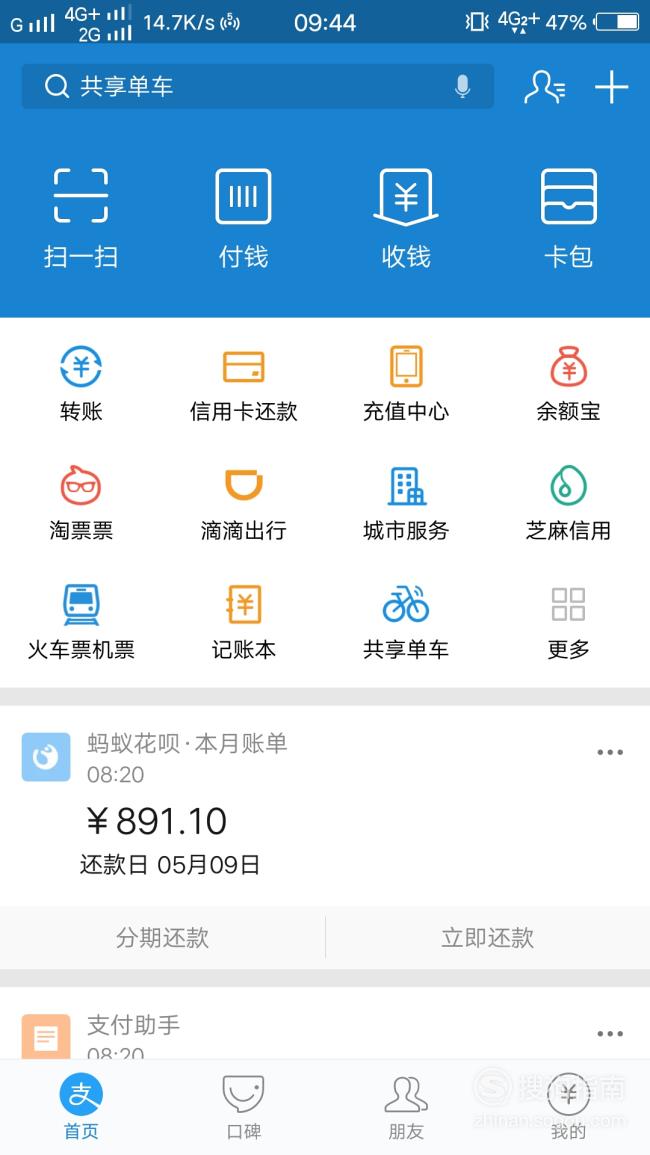Open 卡包 card wallet
The width and height of the screenshot is (650, 1155).
(568, 218)
